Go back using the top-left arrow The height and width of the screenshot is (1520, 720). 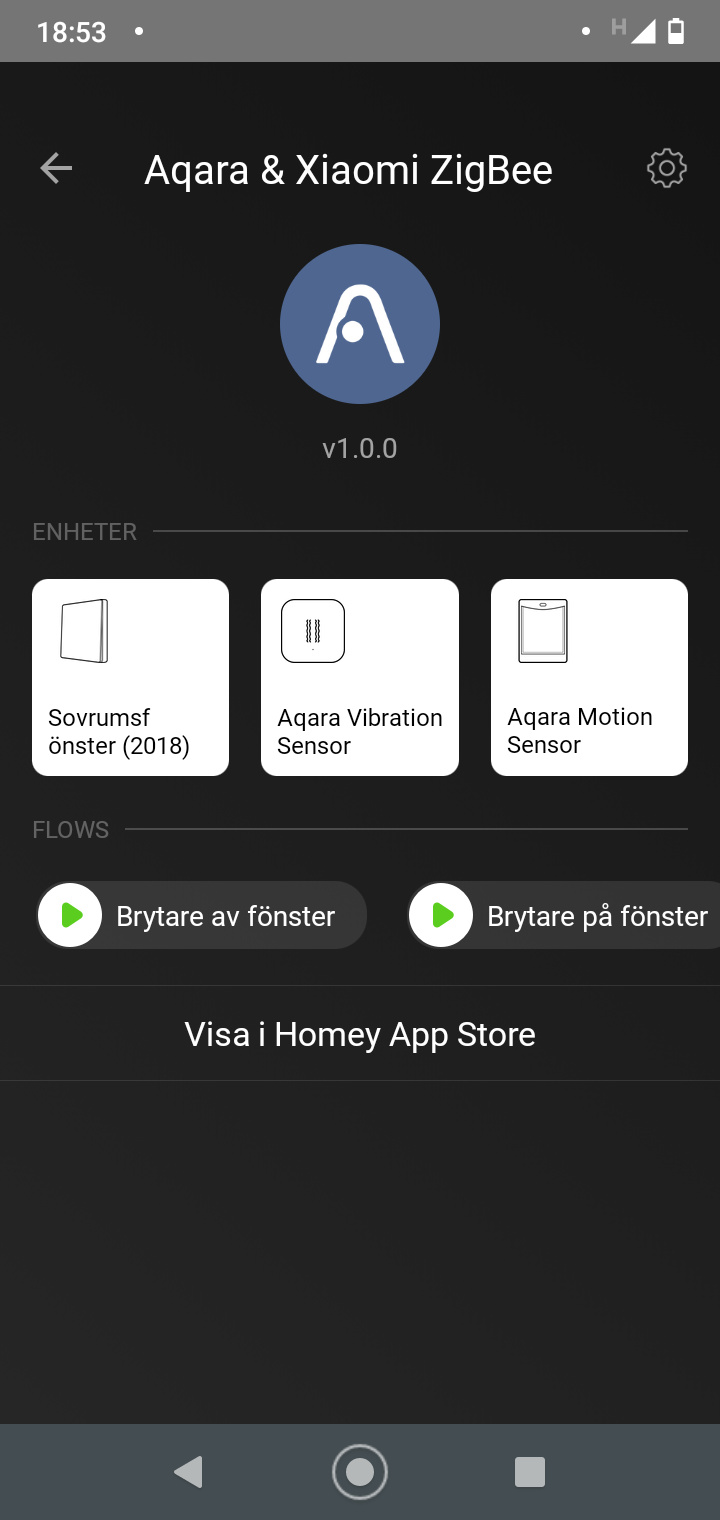pos(56,169)
